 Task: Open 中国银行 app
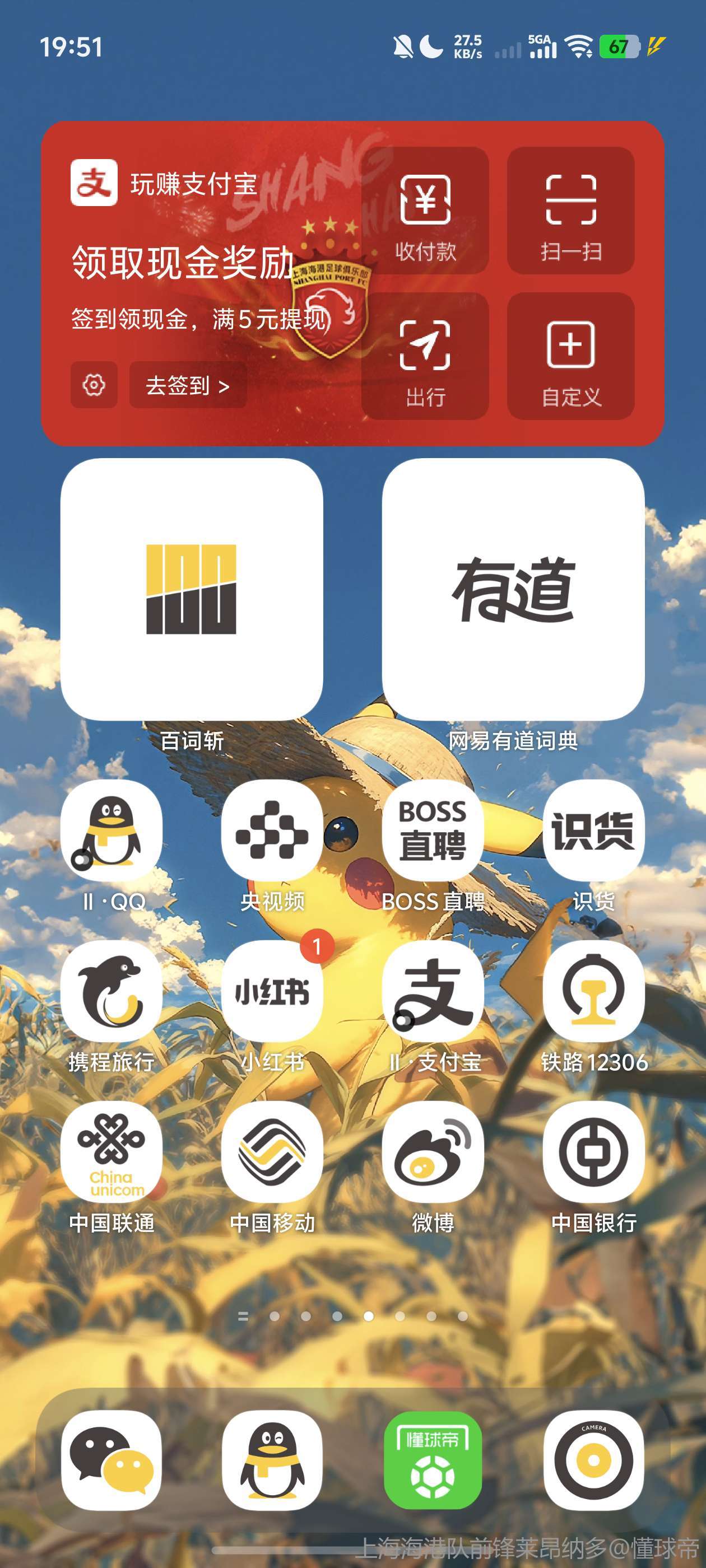(x=593, y=1152)
